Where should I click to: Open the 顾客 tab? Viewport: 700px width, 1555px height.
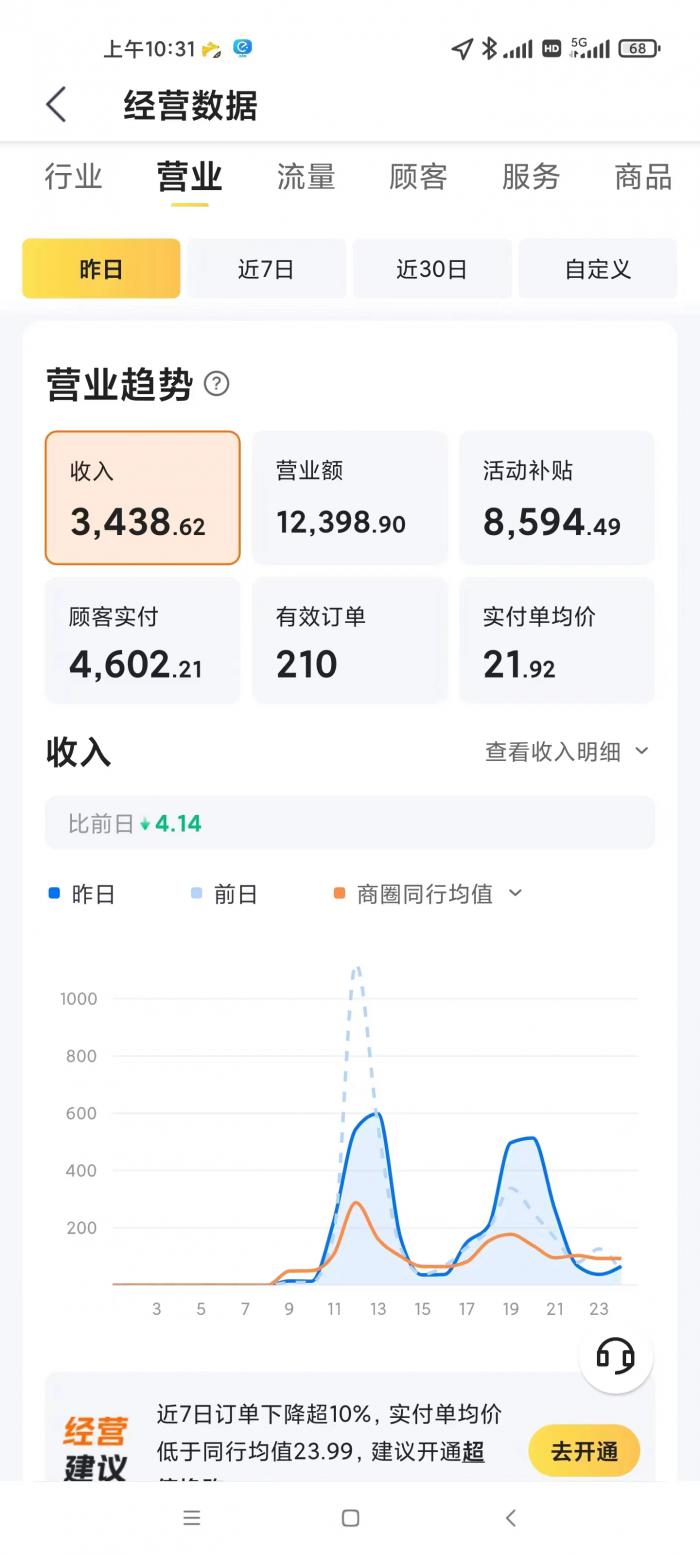pyautogui.click(x=418, y=177)
